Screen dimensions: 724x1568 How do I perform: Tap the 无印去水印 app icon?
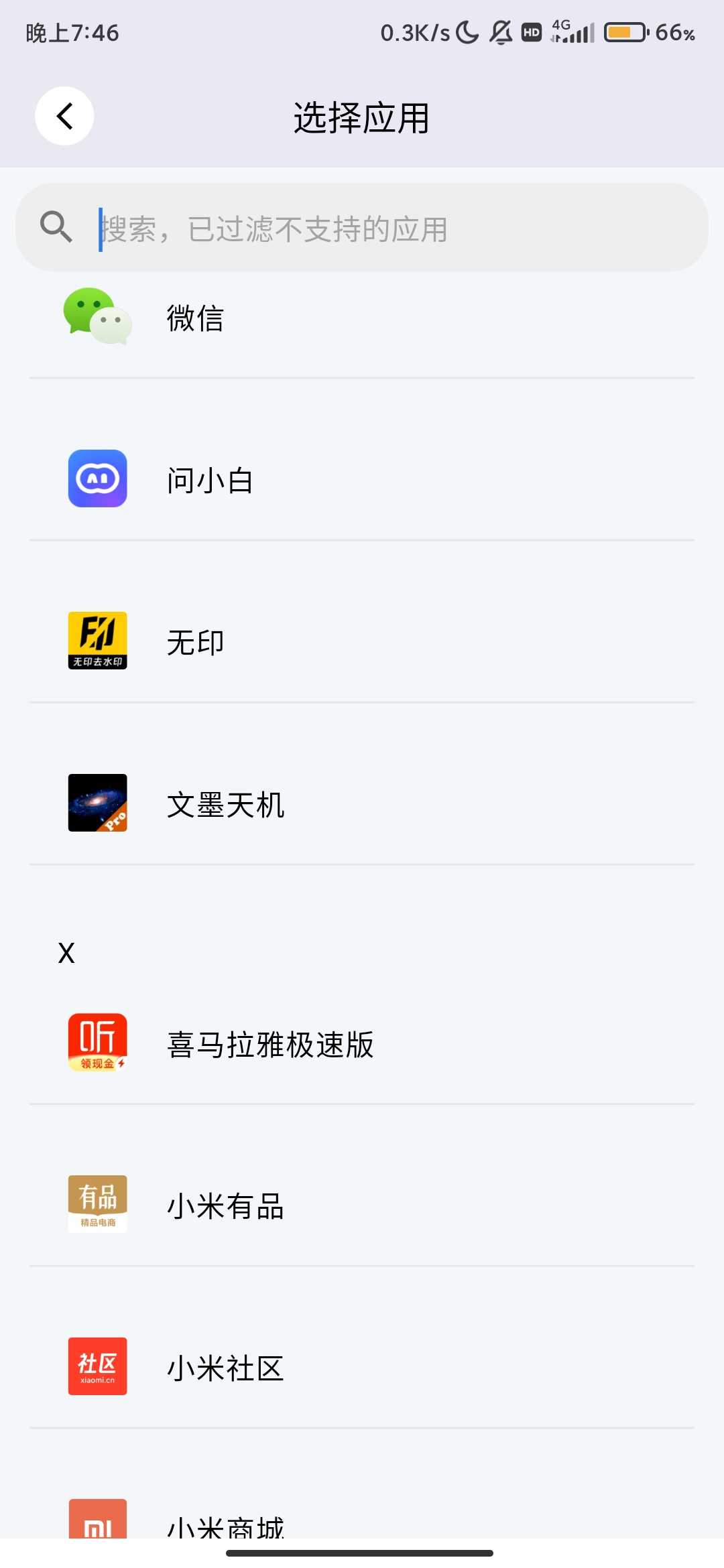click(x=97, y=641)
